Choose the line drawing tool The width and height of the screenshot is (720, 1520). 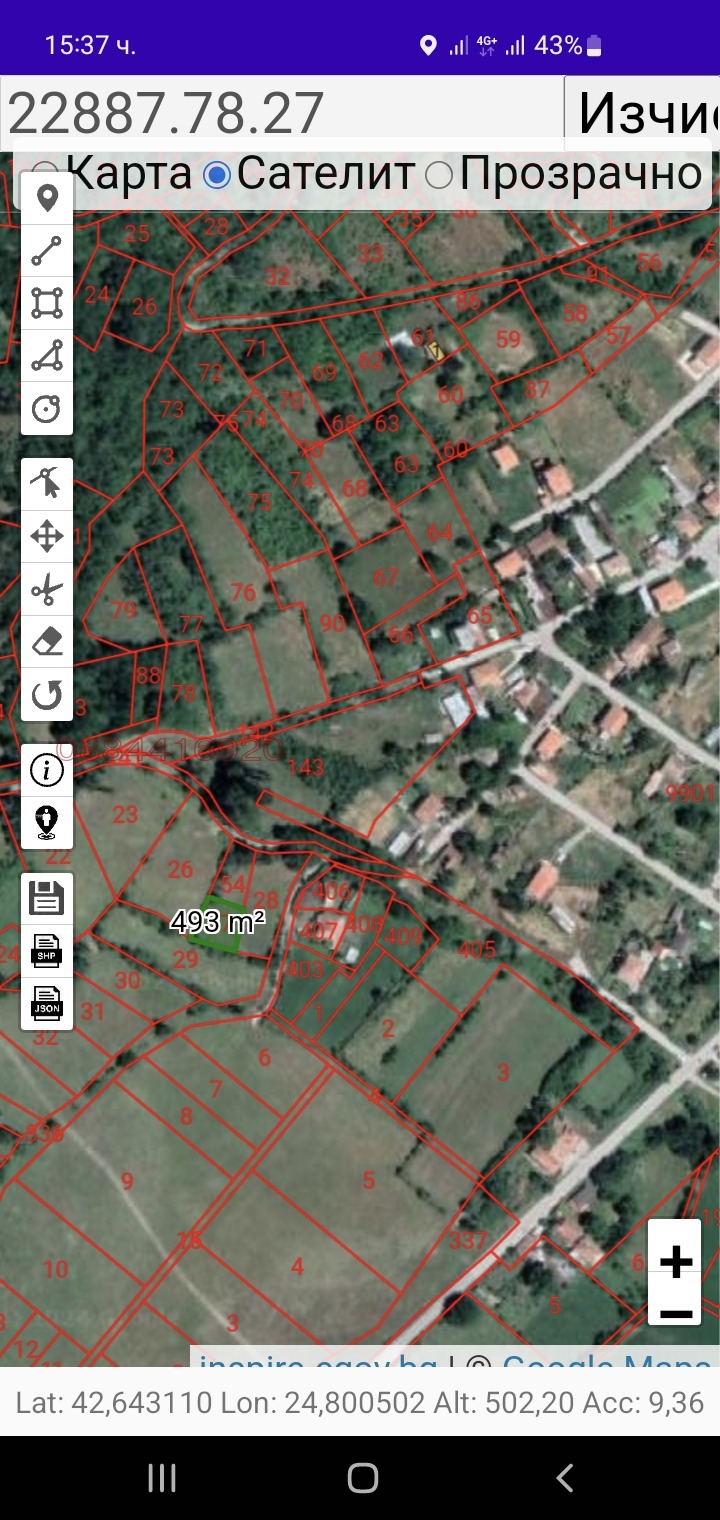tap(47, 251)
